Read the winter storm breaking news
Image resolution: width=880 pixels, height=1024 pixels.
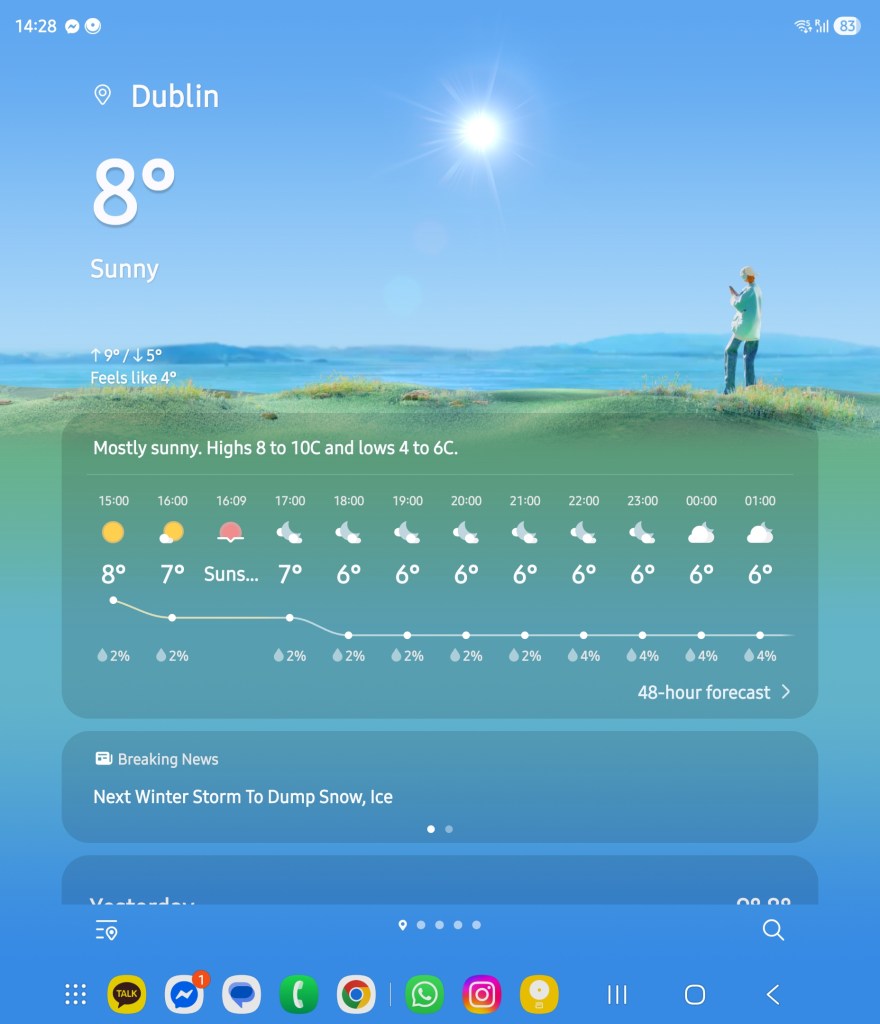pos(243,797)
